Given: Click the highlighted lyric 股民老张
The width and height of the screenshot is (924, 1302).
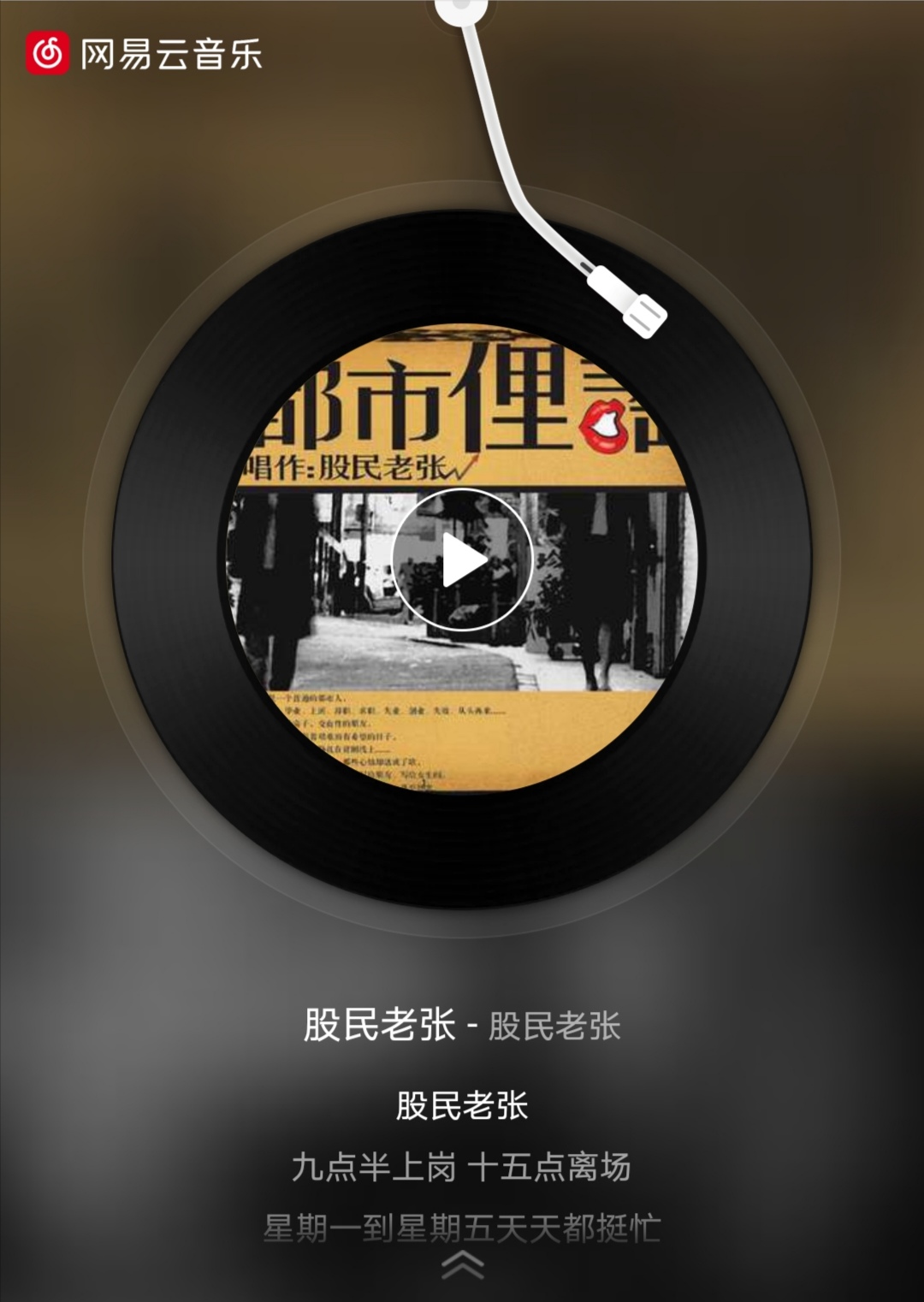Looking at the screenshot, I should click(x=462, y=1104).
